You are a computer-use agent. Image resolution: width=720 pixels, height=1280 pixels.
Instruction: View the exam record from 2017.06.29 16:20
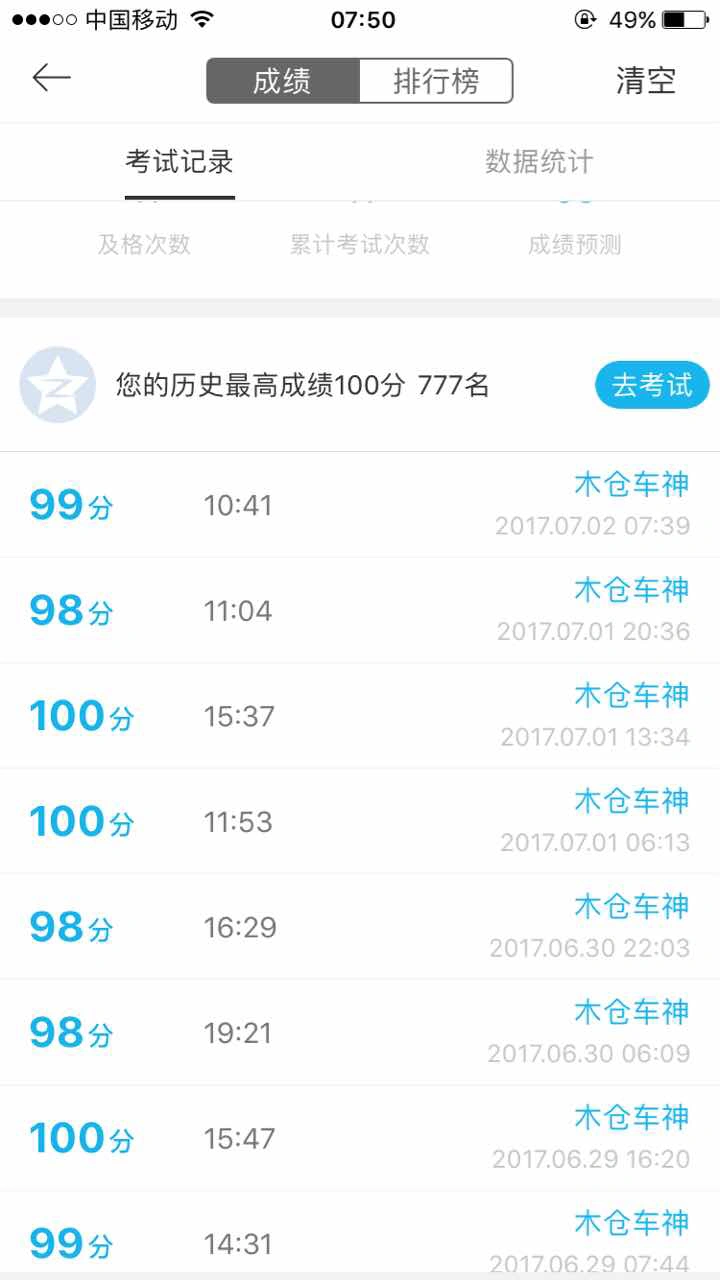(x=360, y=1138)
